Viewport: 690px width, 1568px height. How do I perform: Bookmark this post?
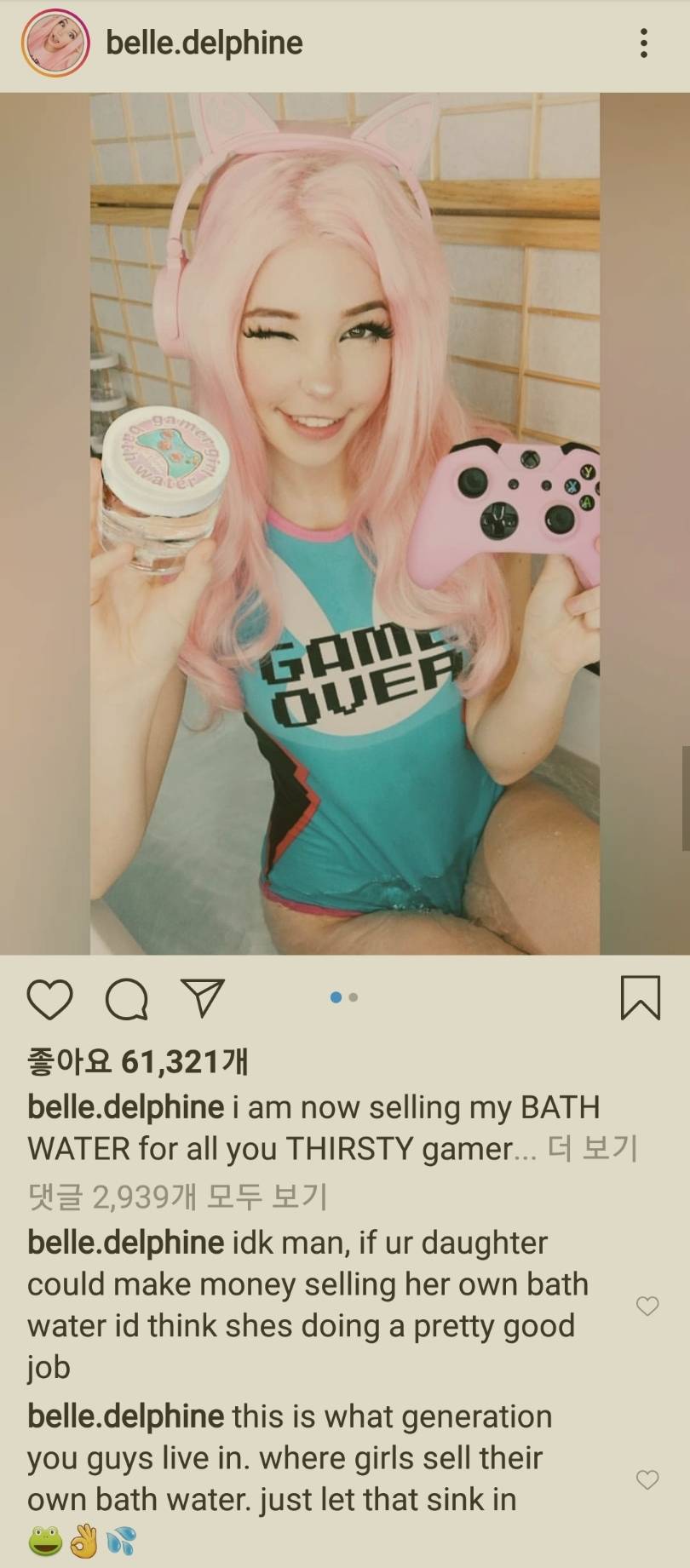(640, 998)
